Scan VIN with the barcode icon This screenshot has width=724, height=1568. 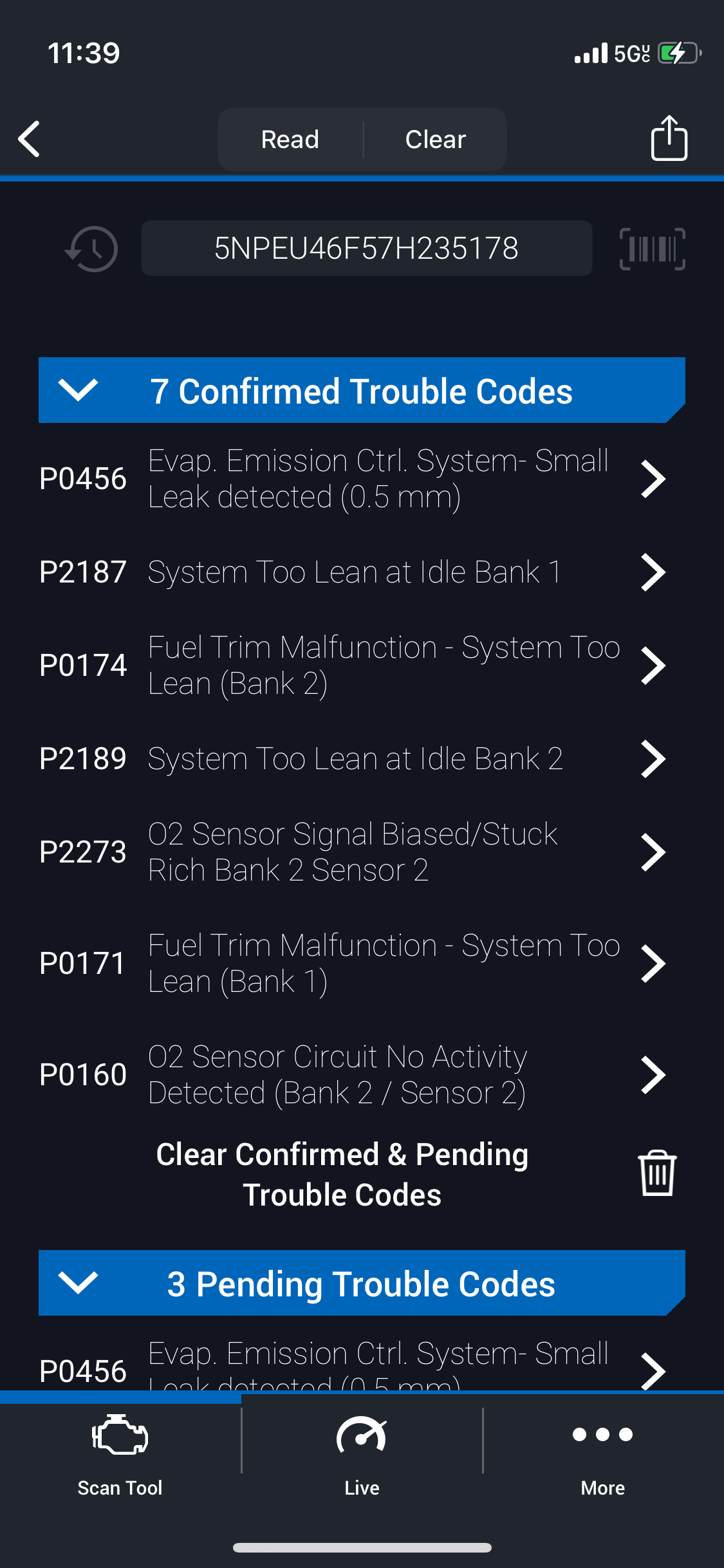coord(653,249)
